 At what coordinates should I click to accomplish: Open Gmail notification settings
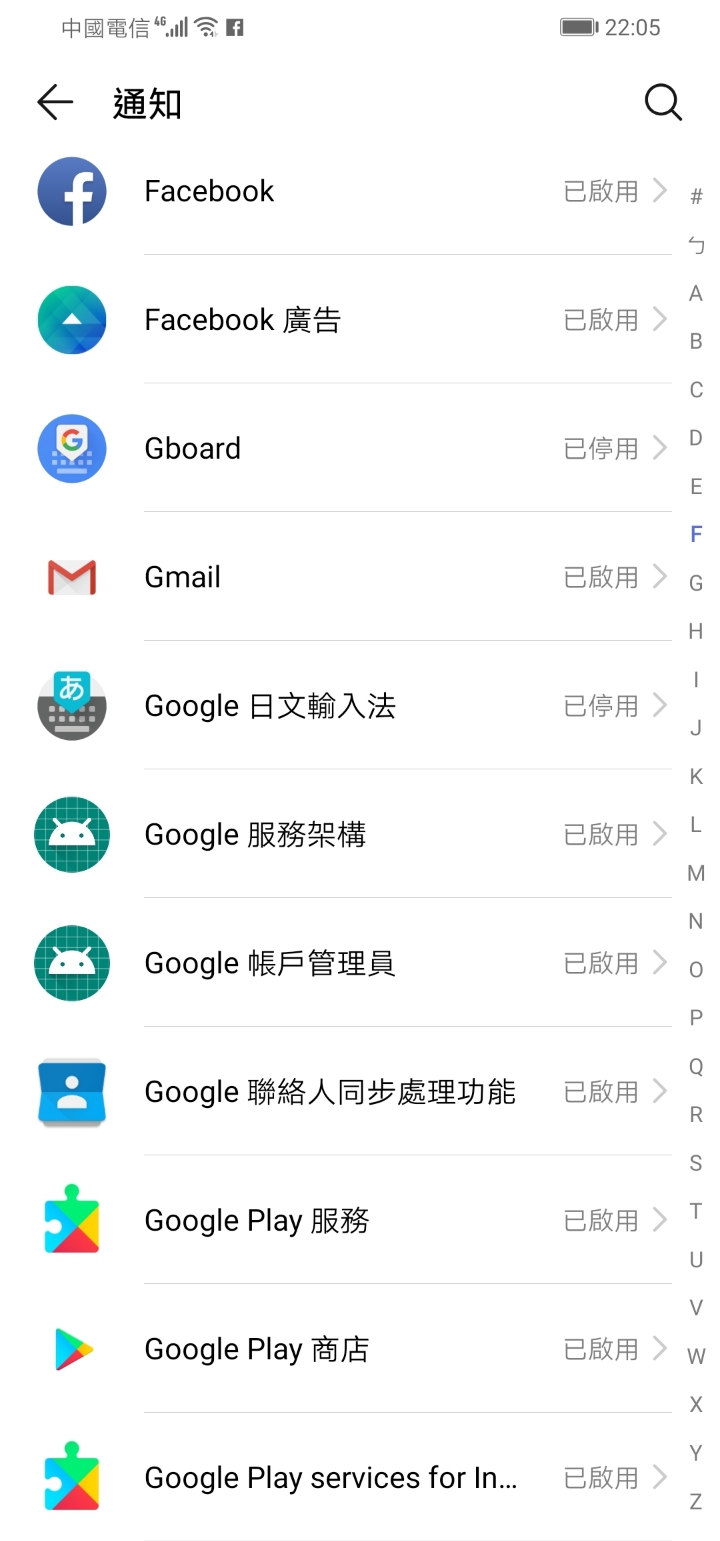(x=350, y=577)
